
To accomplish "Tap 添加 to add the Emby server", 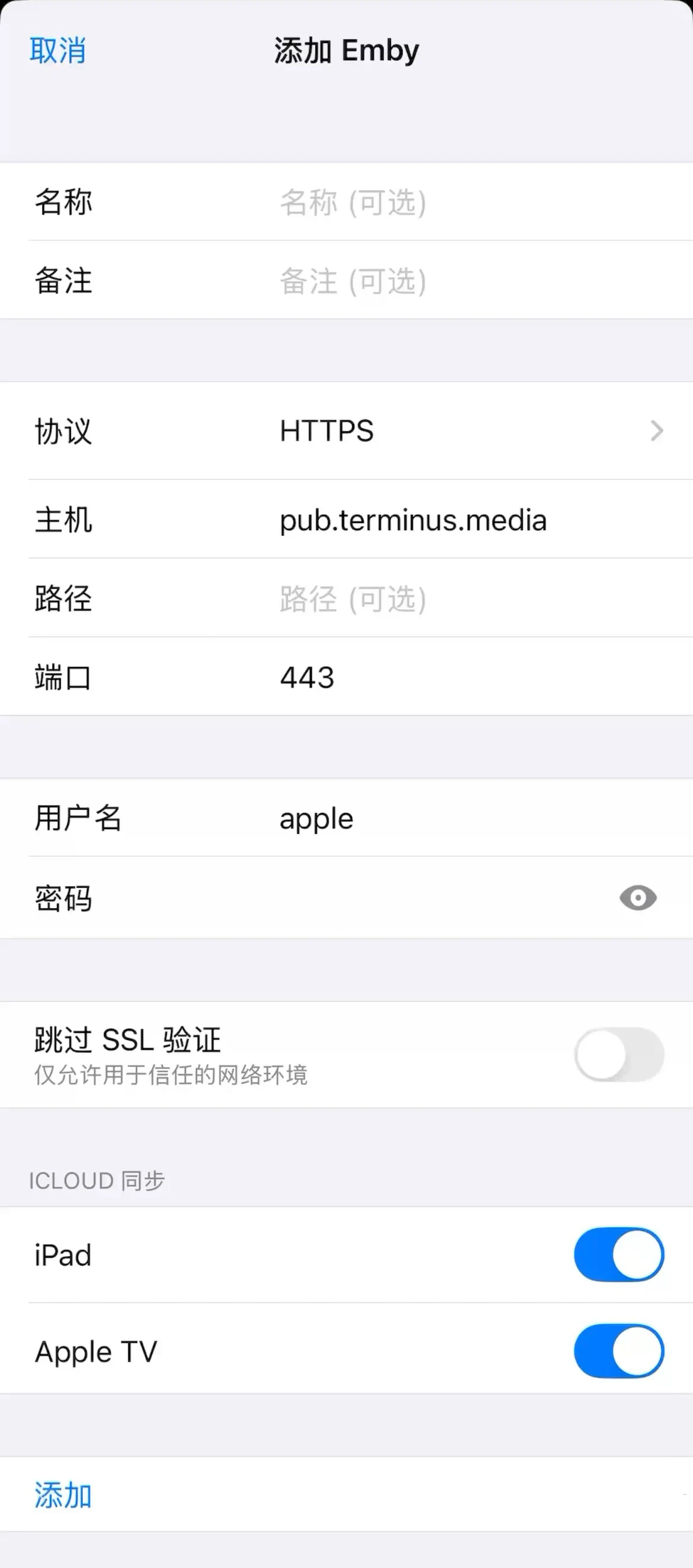I will click(63, 1495).
